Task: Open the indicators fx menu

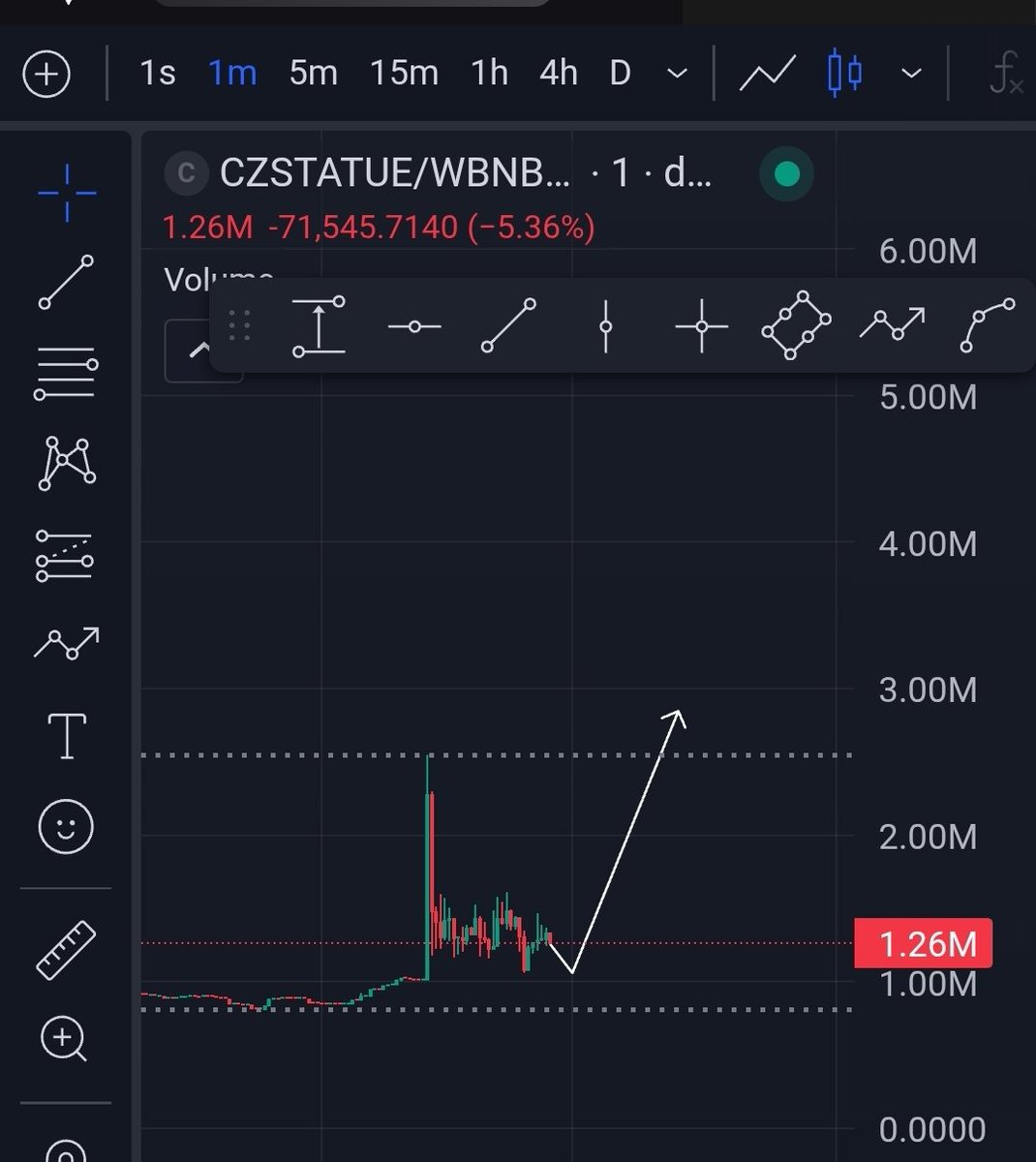Action: point(1005,74)
